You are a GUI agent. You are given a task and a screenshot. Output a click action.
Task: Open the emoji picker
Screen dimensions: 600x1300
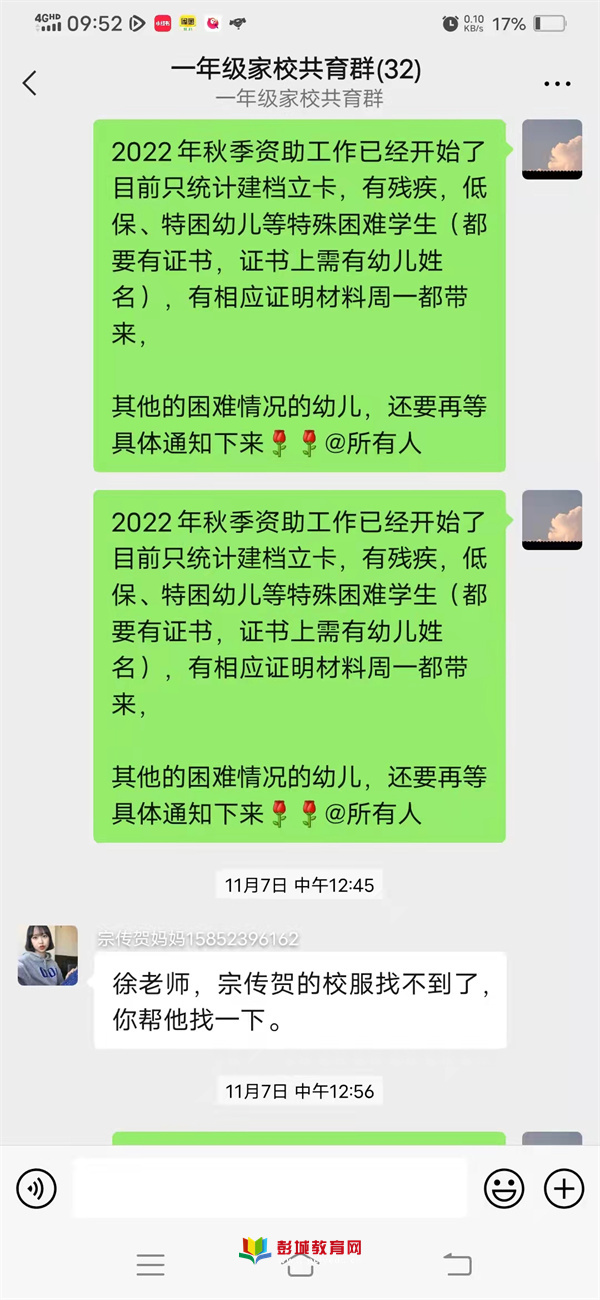[x=504, y=1188]
